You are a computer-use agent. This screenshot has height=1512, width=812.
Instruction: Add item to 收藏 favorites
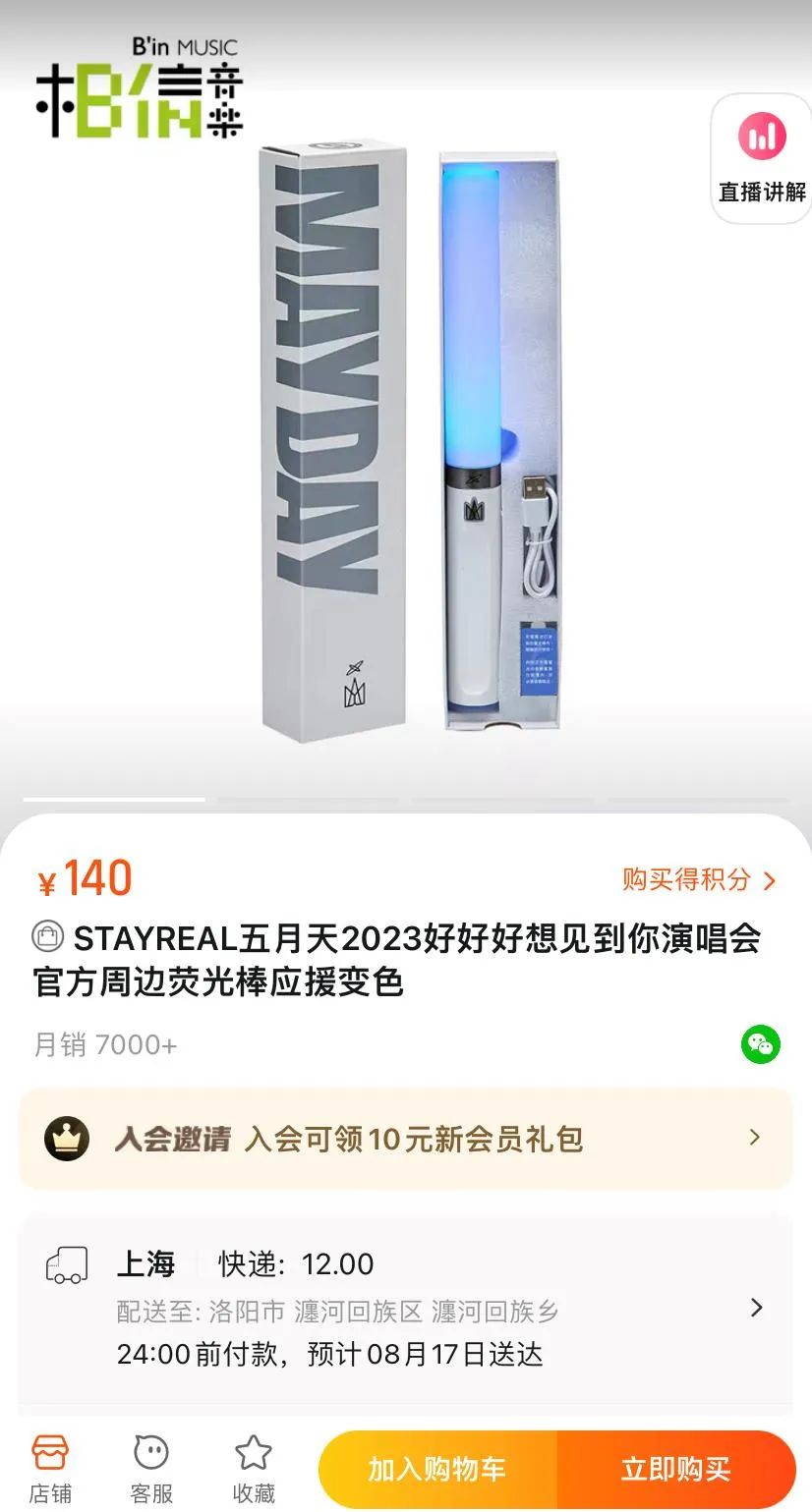[254, 1468]
